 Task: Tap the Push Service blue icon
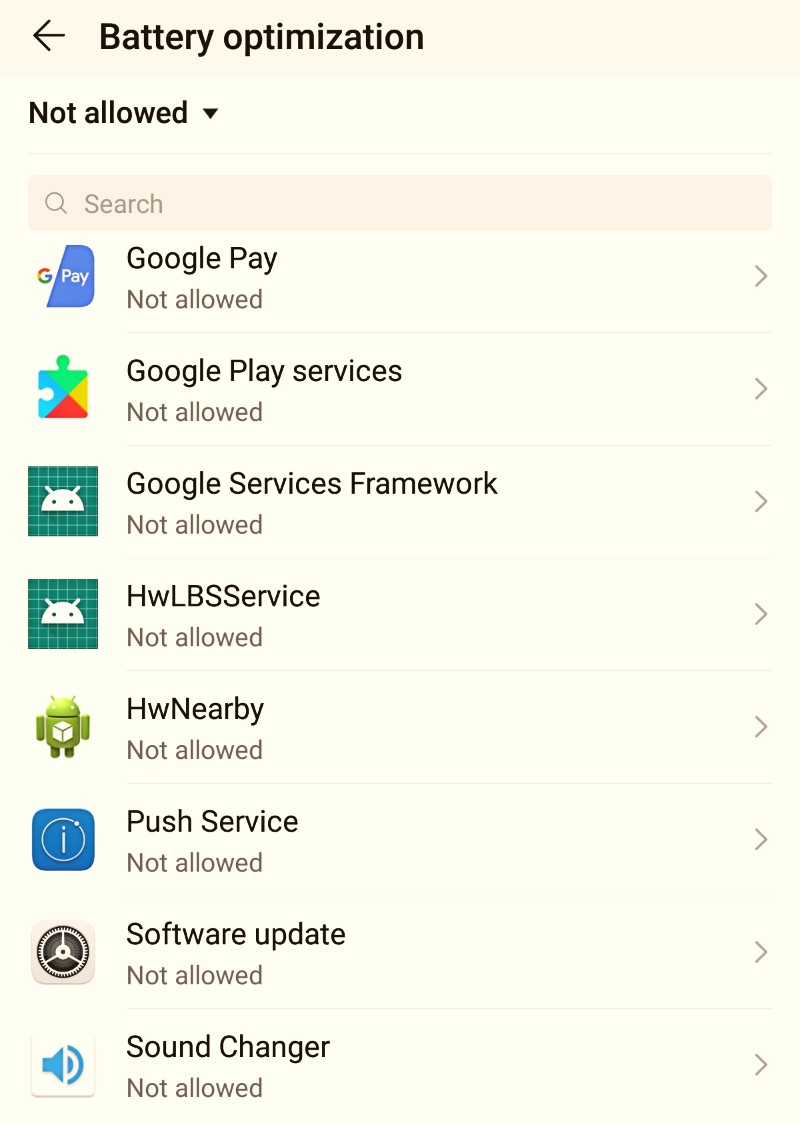pyautogui.click(x=63, y=840)
